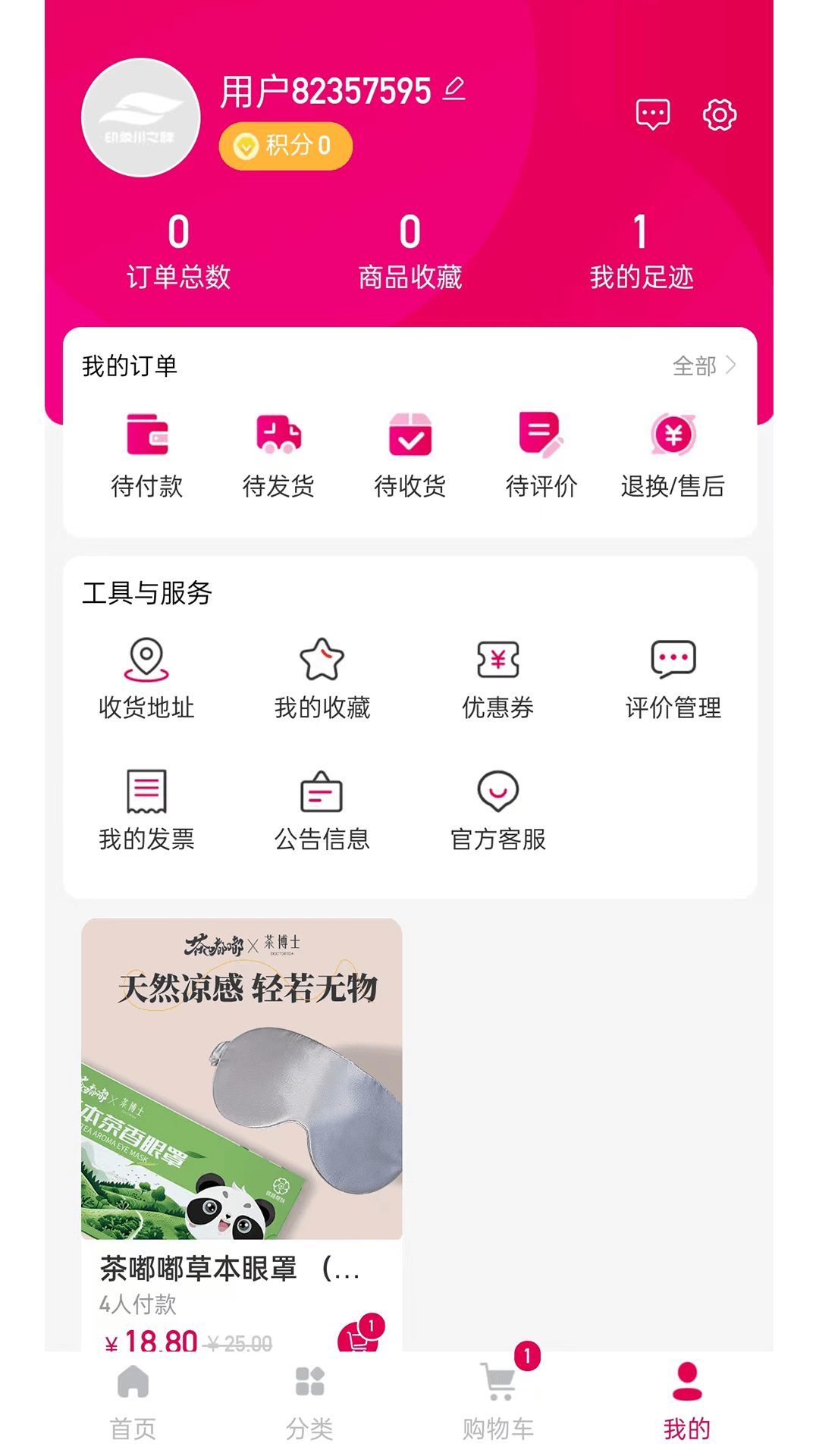This screenshot has width=819, height=1456.
Task: Switch to the 分类 categories tab
Action: (311, 1402)
